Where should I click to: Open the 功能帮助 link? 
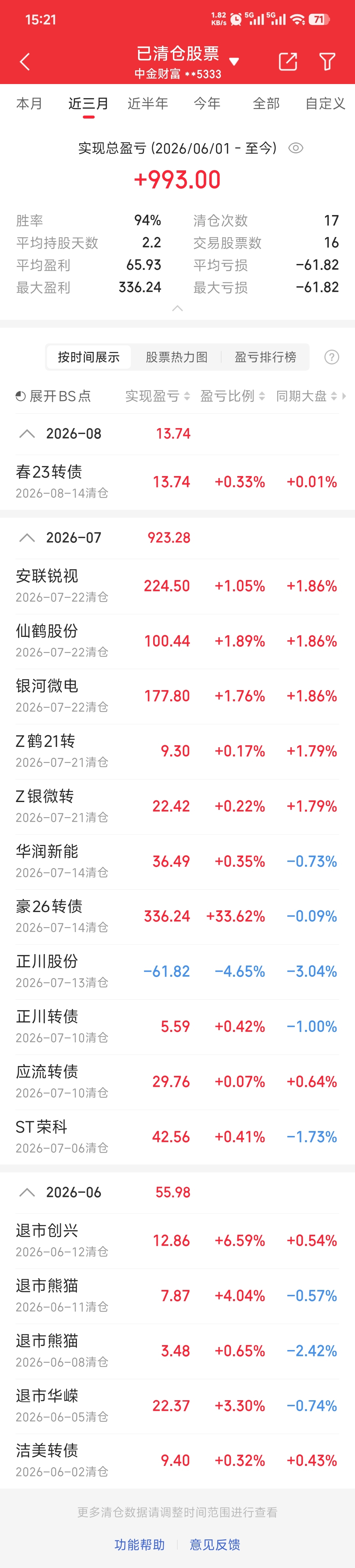[139, 1544]
